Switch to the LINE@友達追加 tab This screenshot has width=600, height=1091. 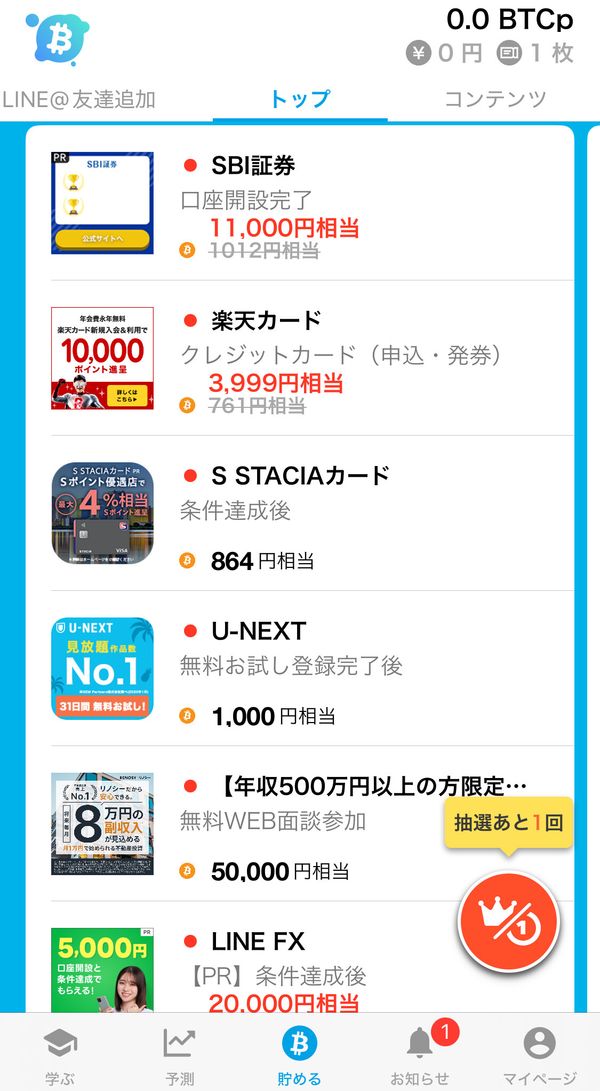tap(78, 99)
